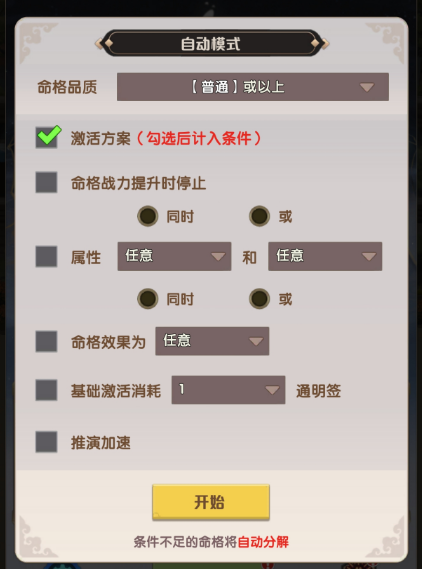
Task: Open the 命格品质 quality dropdown
Action: [253, 87]
